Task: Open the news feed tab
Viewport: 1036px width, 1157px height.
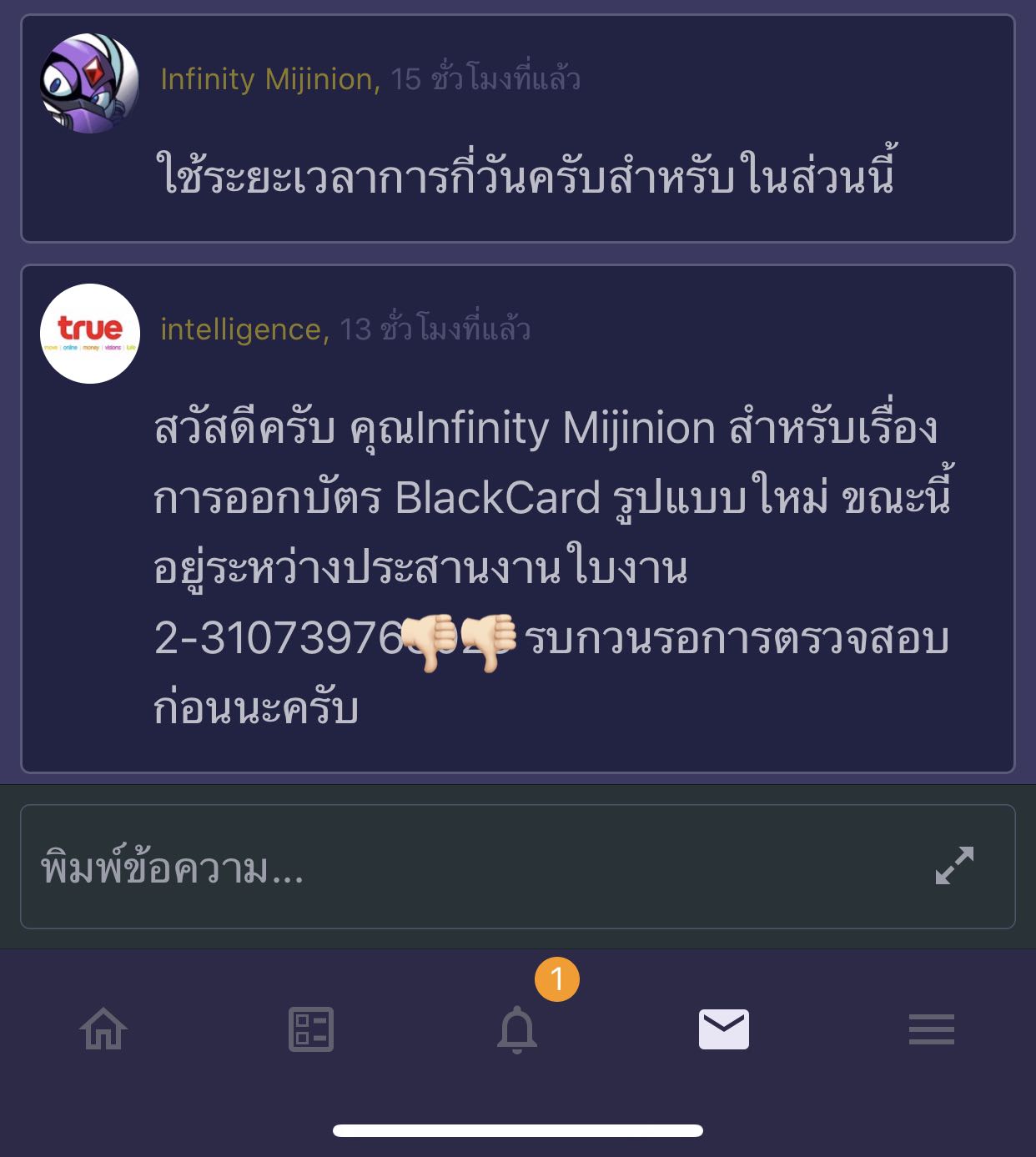Action: (x=311, y=1029)
